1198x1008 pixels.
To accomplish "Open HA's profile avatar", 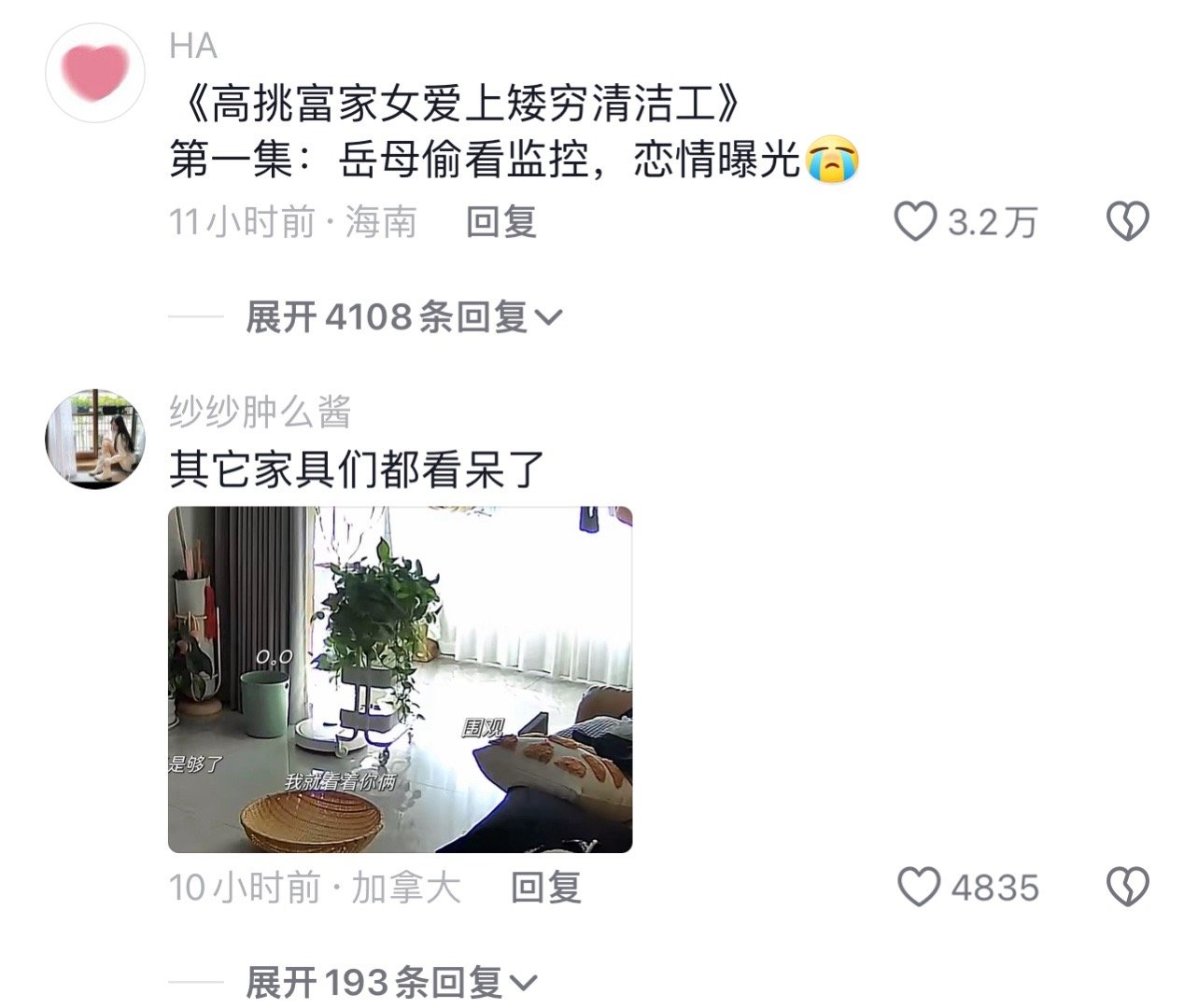I will pos(94,75).
